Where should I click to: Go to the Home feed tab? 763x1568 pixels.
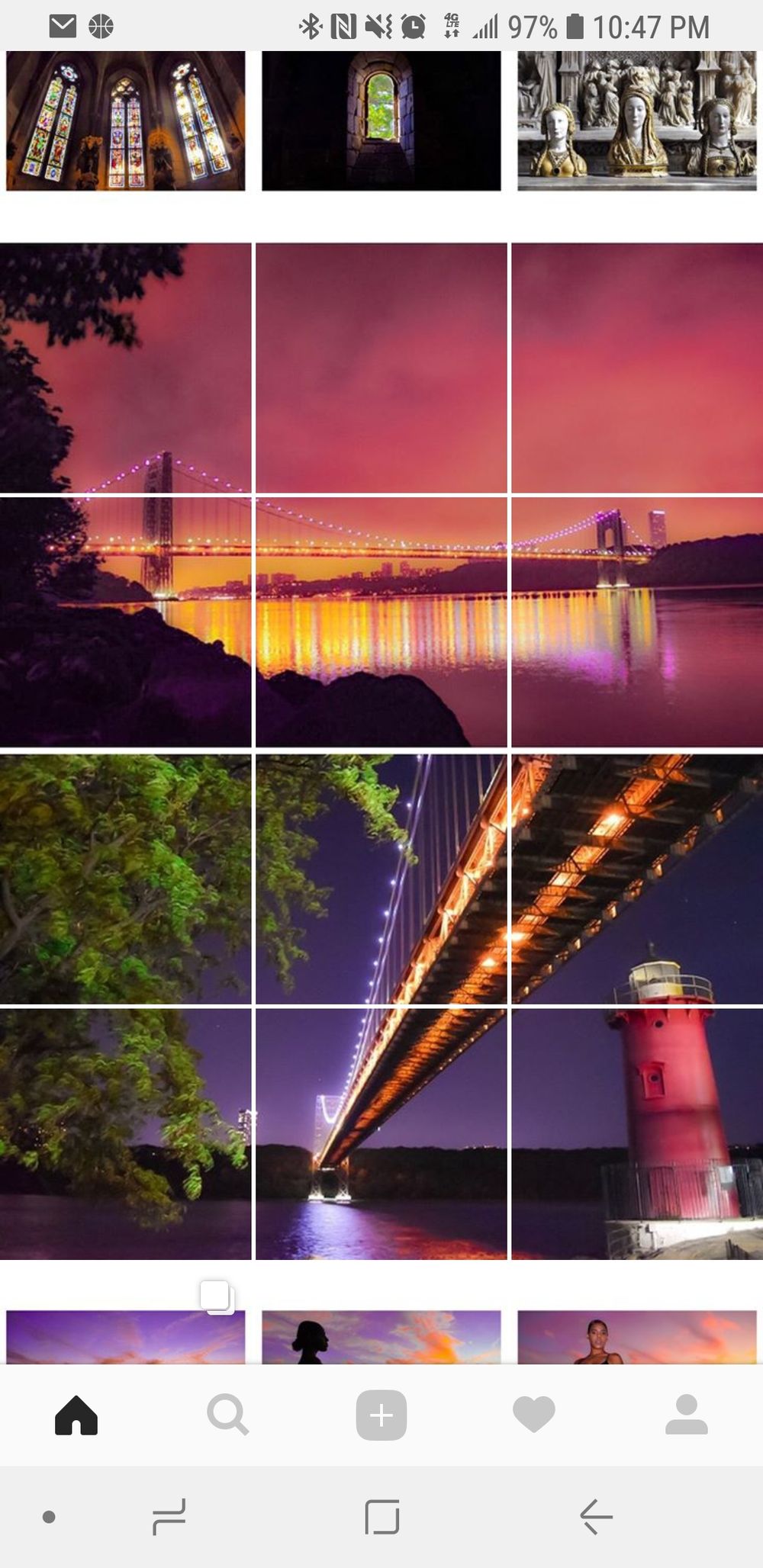[x=76, y=1415]
